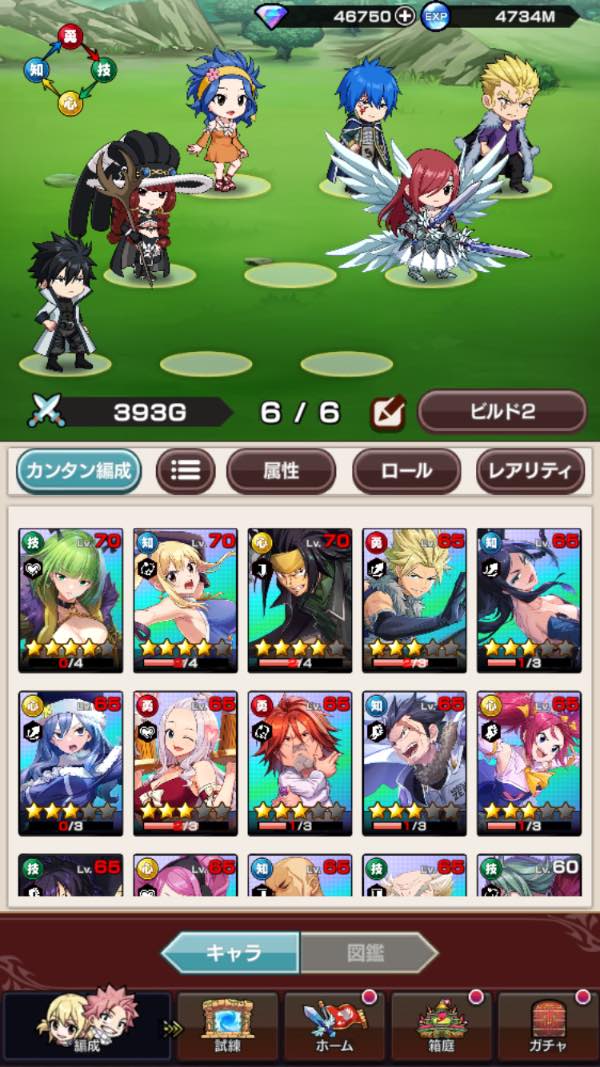The width and height of the screenshot is (600, 1067).
Task: Tap the plus icon beside 46750 gems
Action: click(x=405, y=16)
